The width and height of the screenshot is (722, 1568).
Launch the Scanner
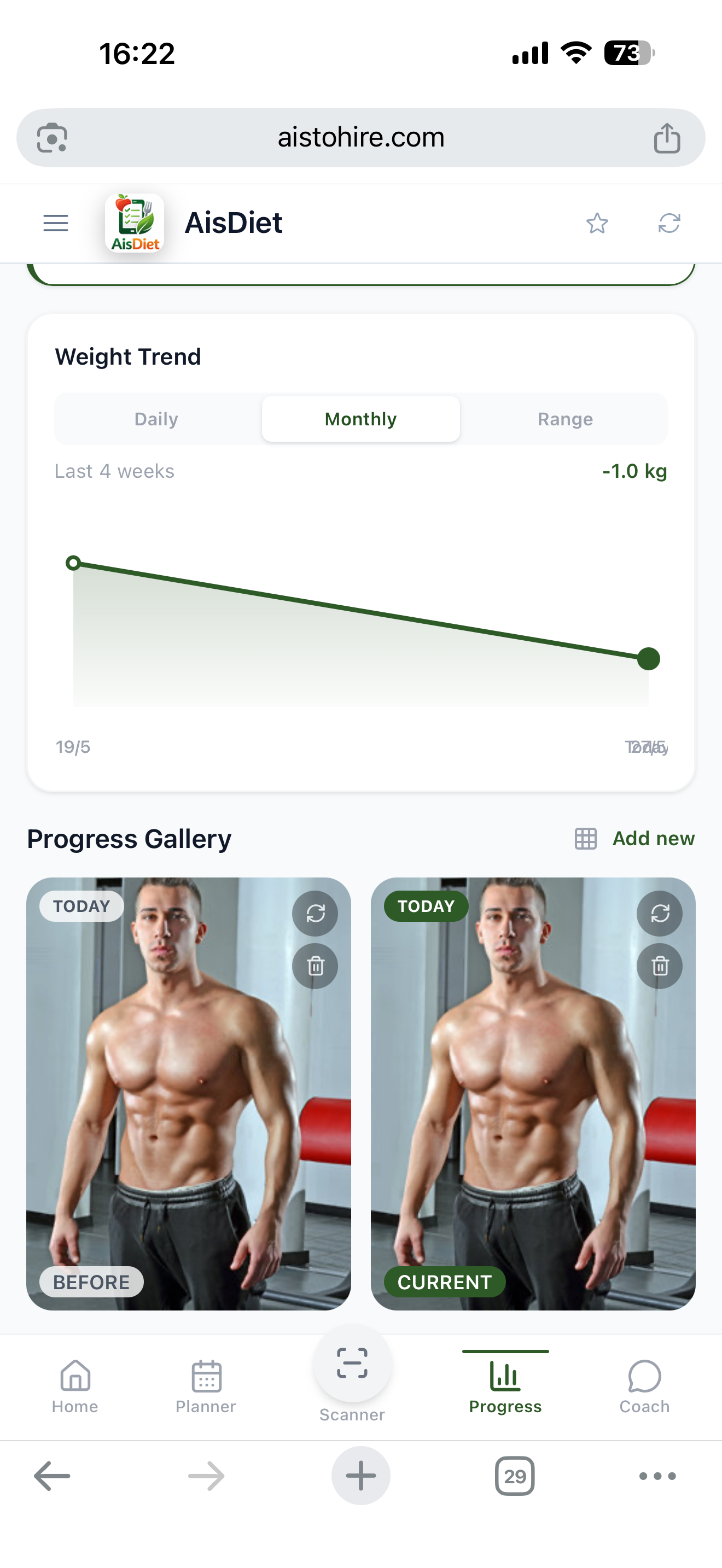click(352, 1373)
